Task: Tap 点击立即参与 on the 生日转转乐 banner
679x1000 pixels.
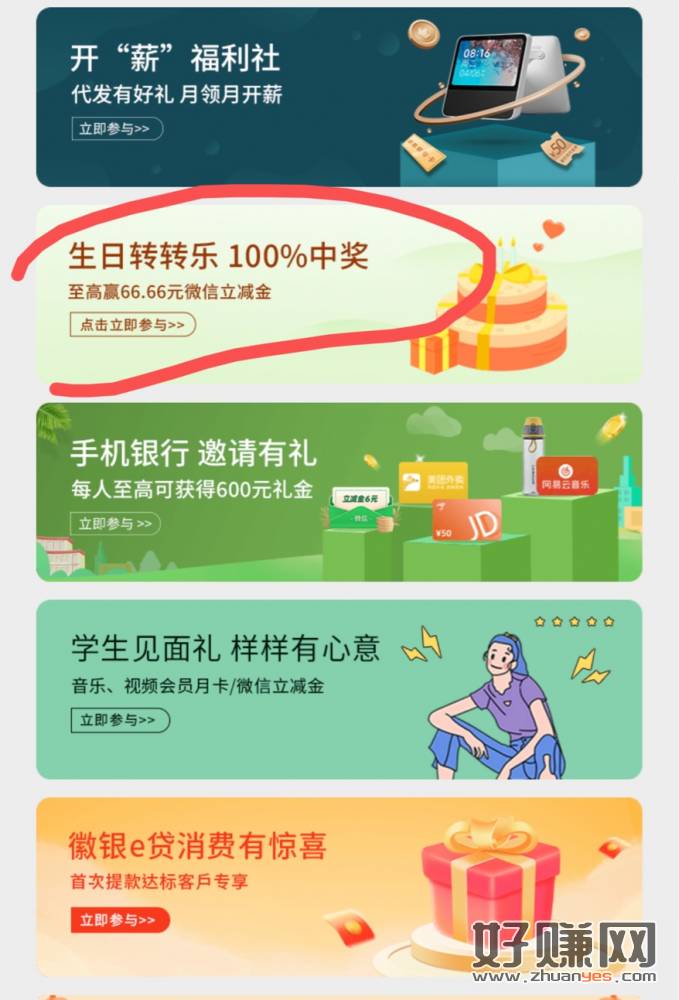Action: (132, 324)
